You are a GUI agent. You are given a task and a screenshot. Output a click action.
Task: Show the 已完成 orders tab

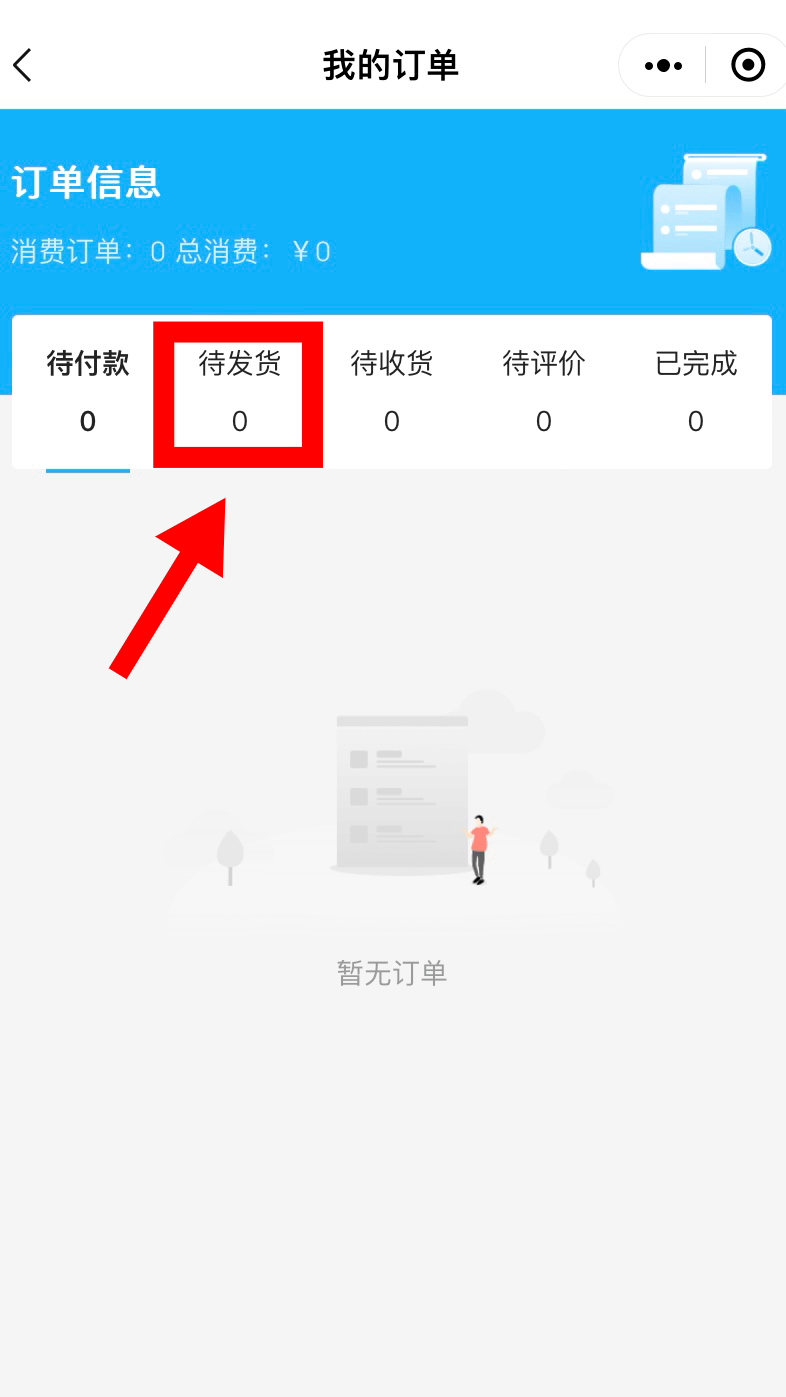695,392
